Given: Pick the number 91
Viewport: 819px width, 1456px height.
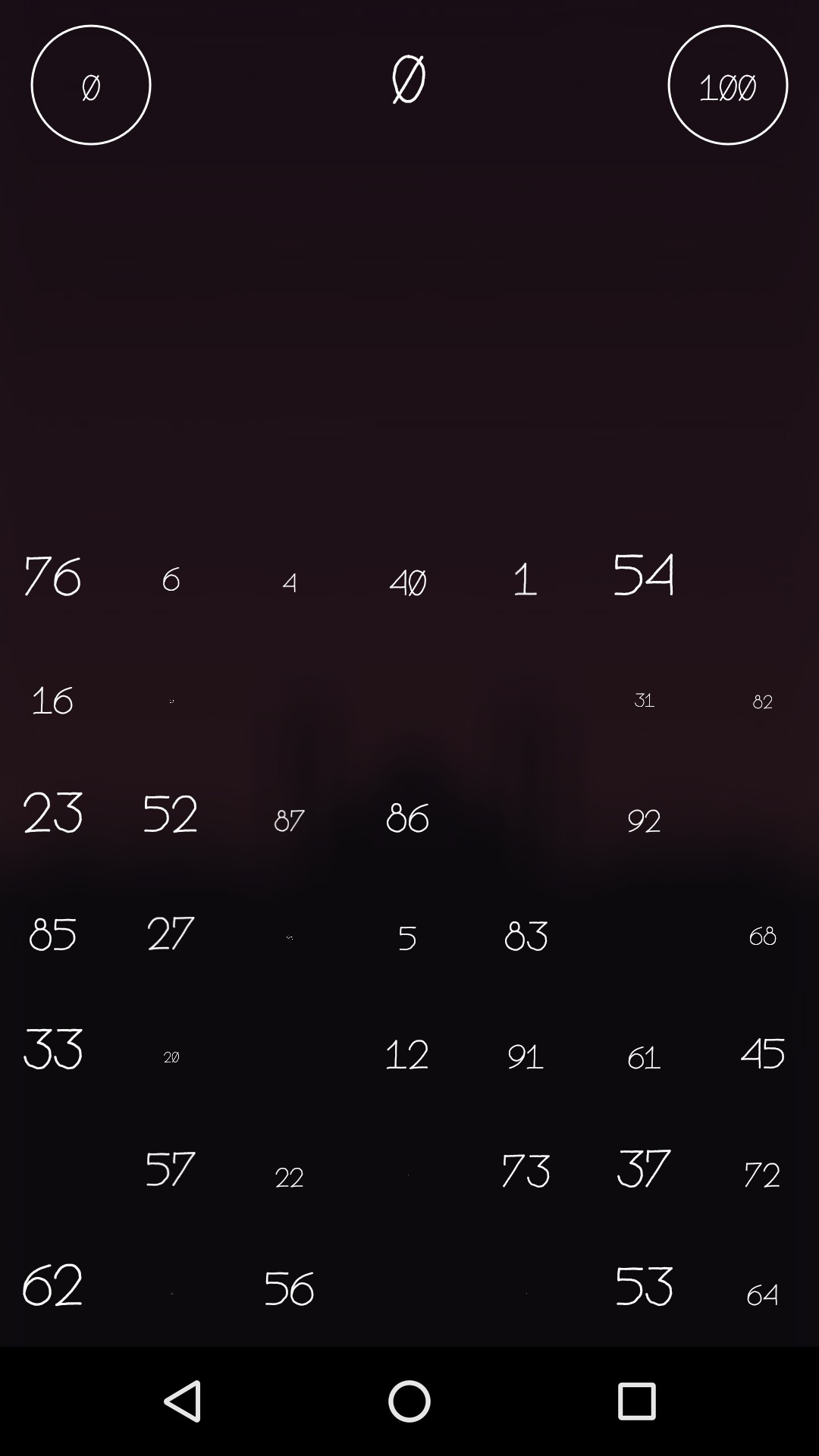Looking at the screenshot, I should click(x=526, y=1056).
